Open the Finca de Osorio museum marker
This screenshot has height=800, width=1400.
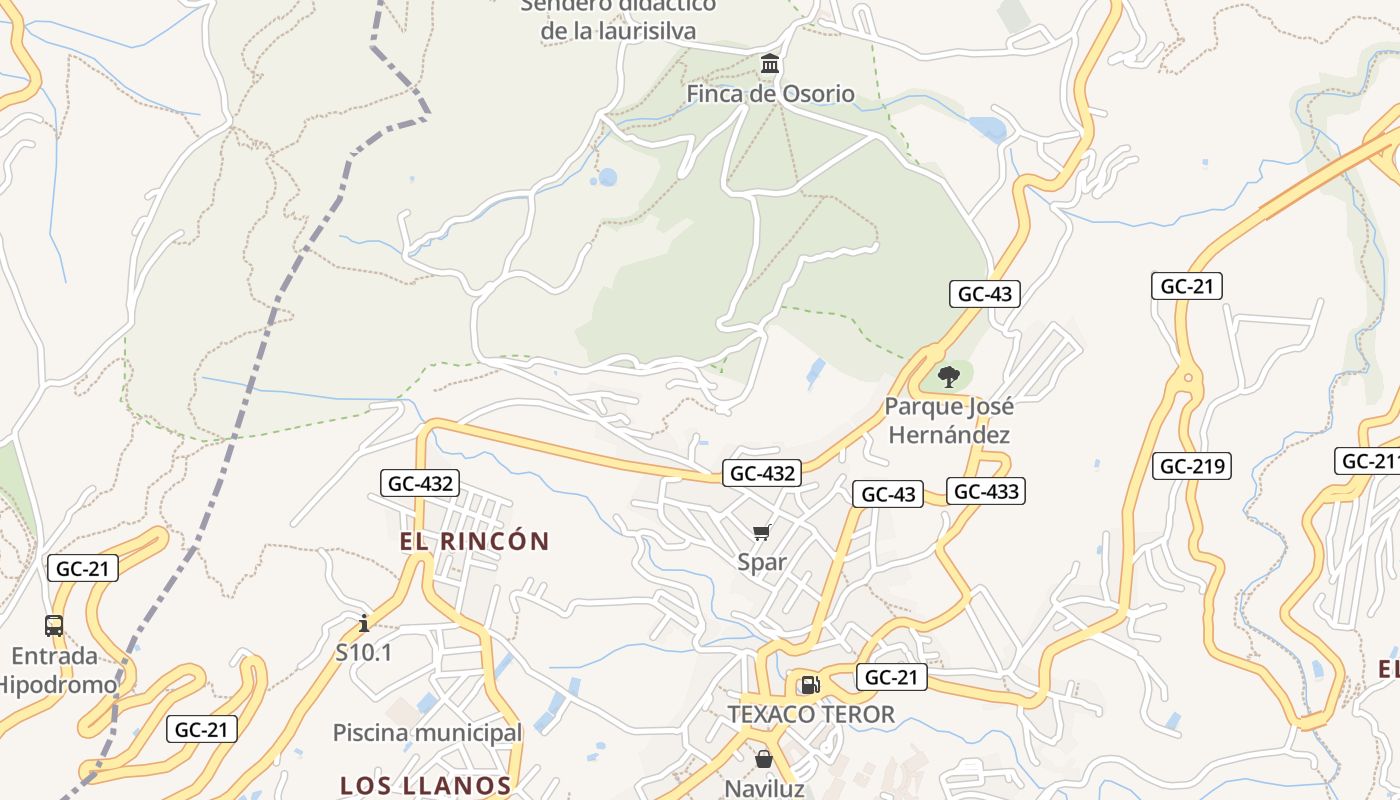[770, 65]
